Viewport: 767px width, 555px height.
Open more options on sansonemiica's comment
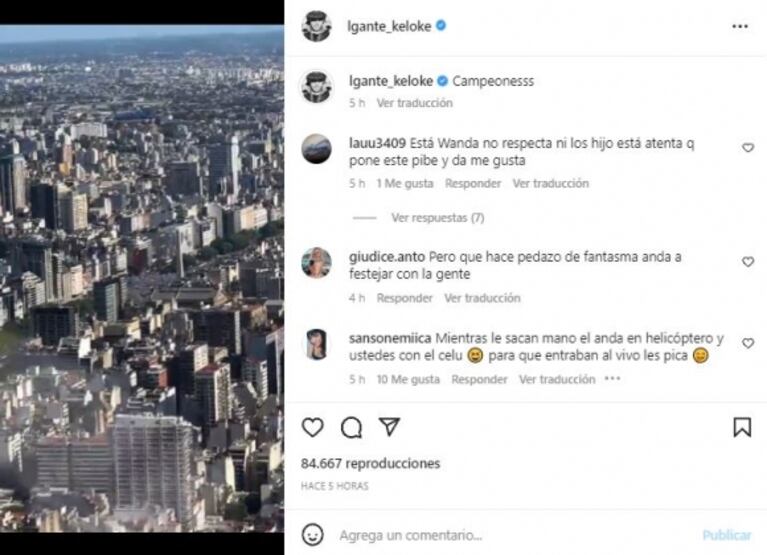pyautogui.click(x=612, y=380)
